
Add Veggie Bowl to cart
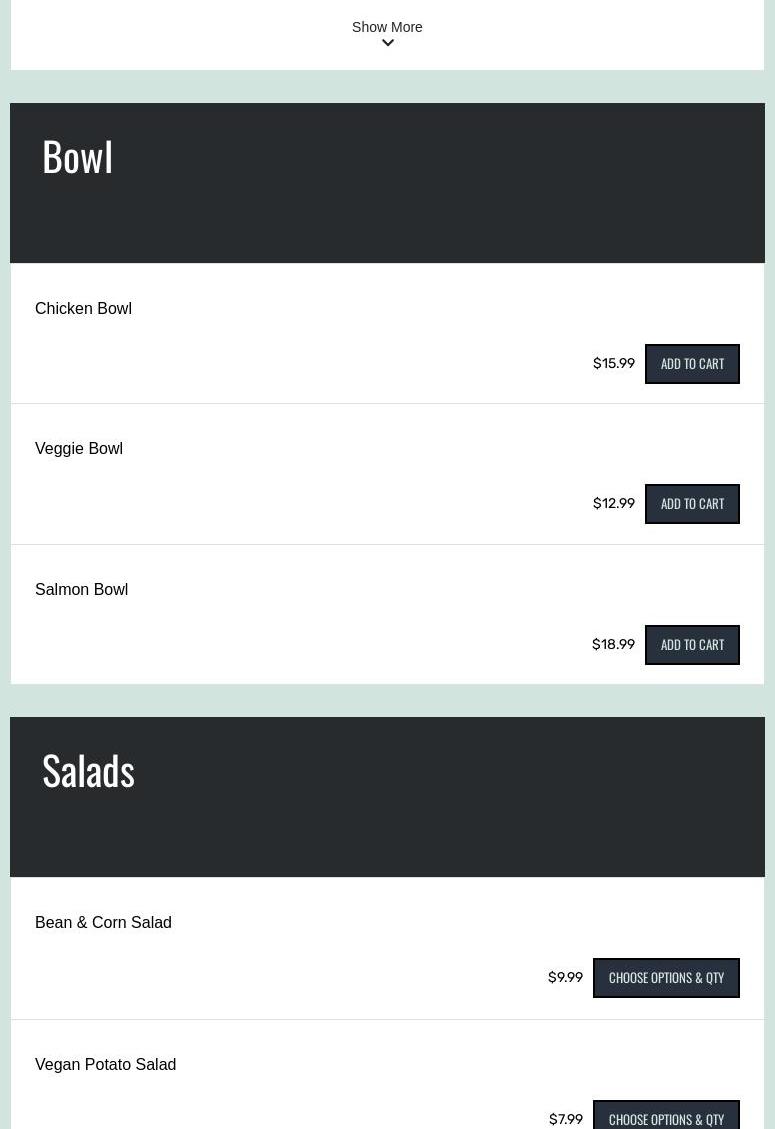(x=692, y=504)
